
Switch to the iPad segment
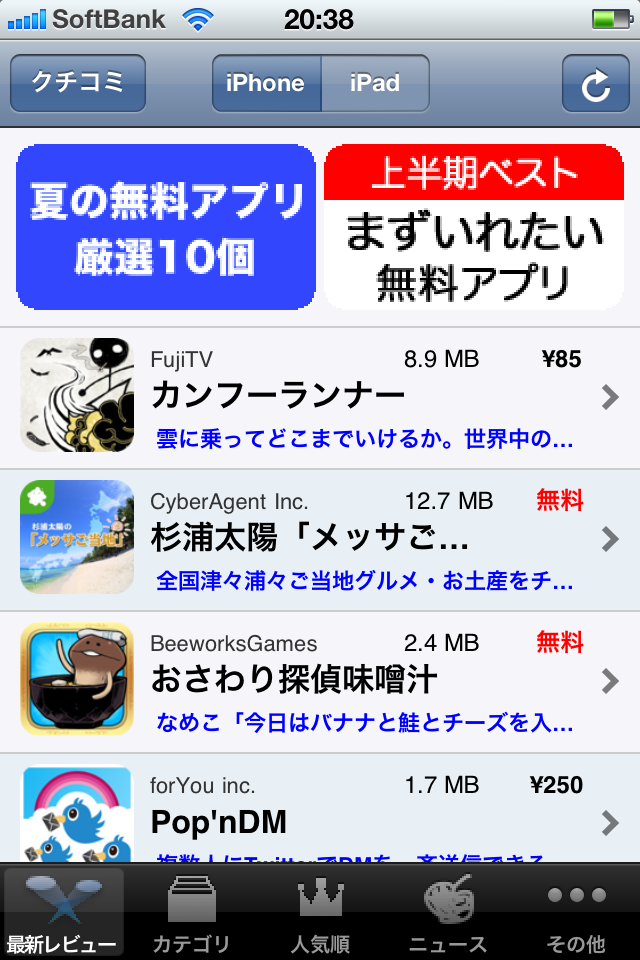(375, 83)
